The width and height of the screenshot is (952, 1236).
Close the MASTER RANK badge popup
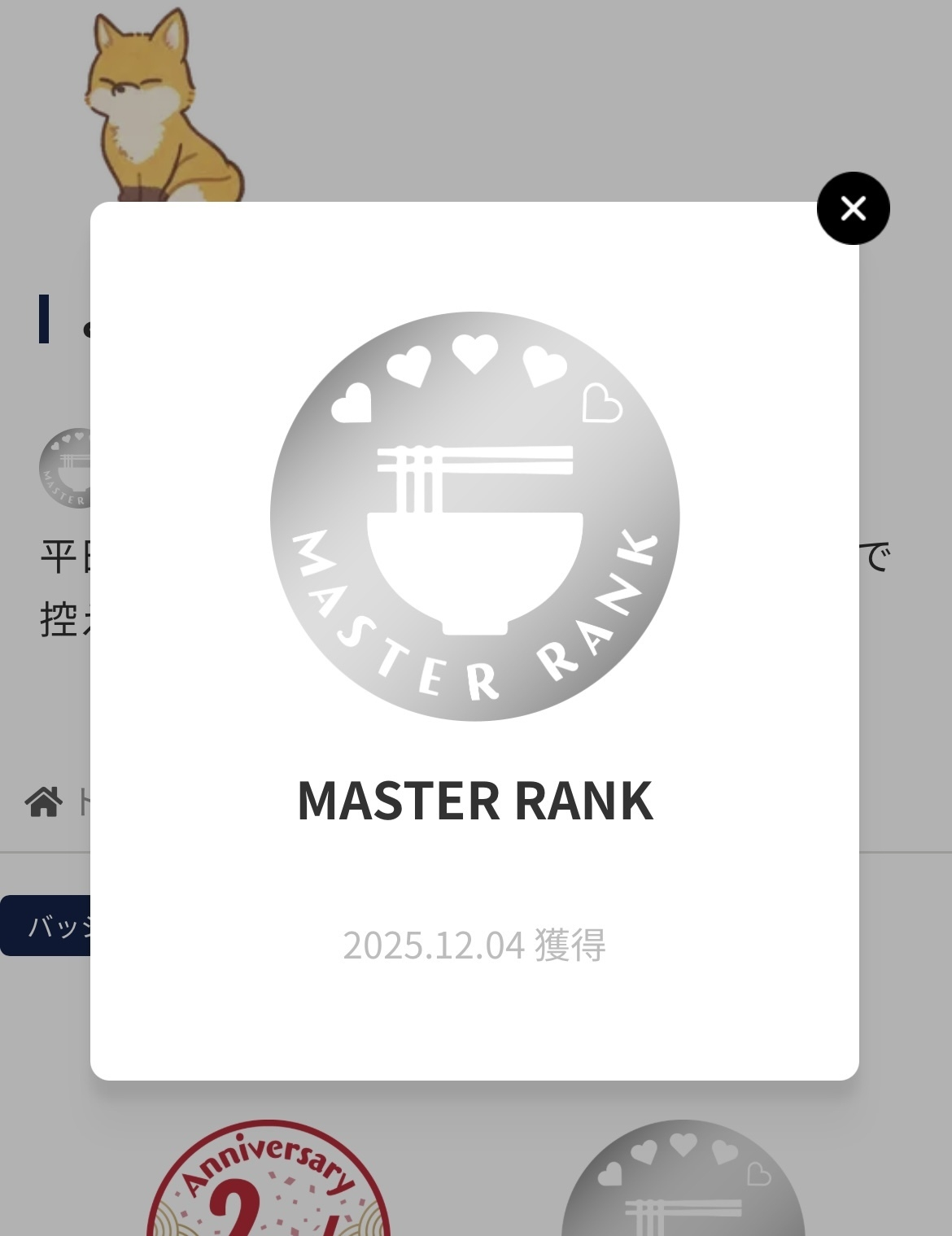click(x=853, y=208)
